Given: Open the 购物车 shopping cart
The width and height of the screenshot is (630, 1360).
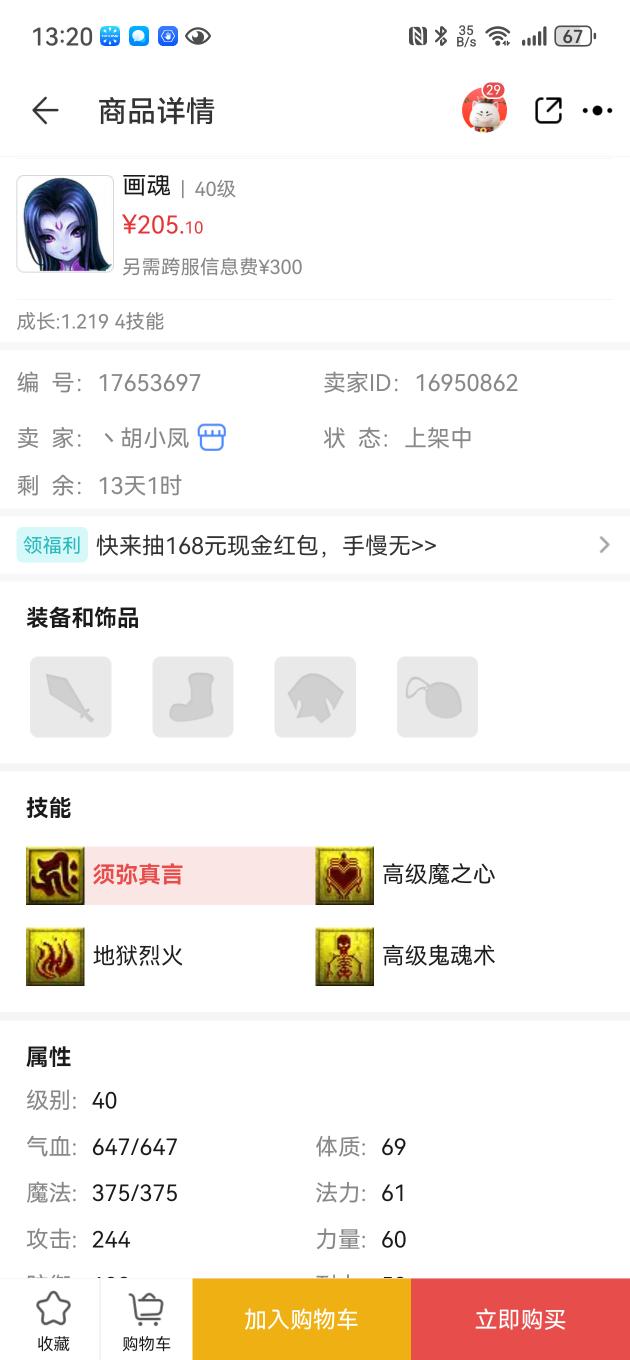Looking at the screenshot, I should click(147, 1320).
